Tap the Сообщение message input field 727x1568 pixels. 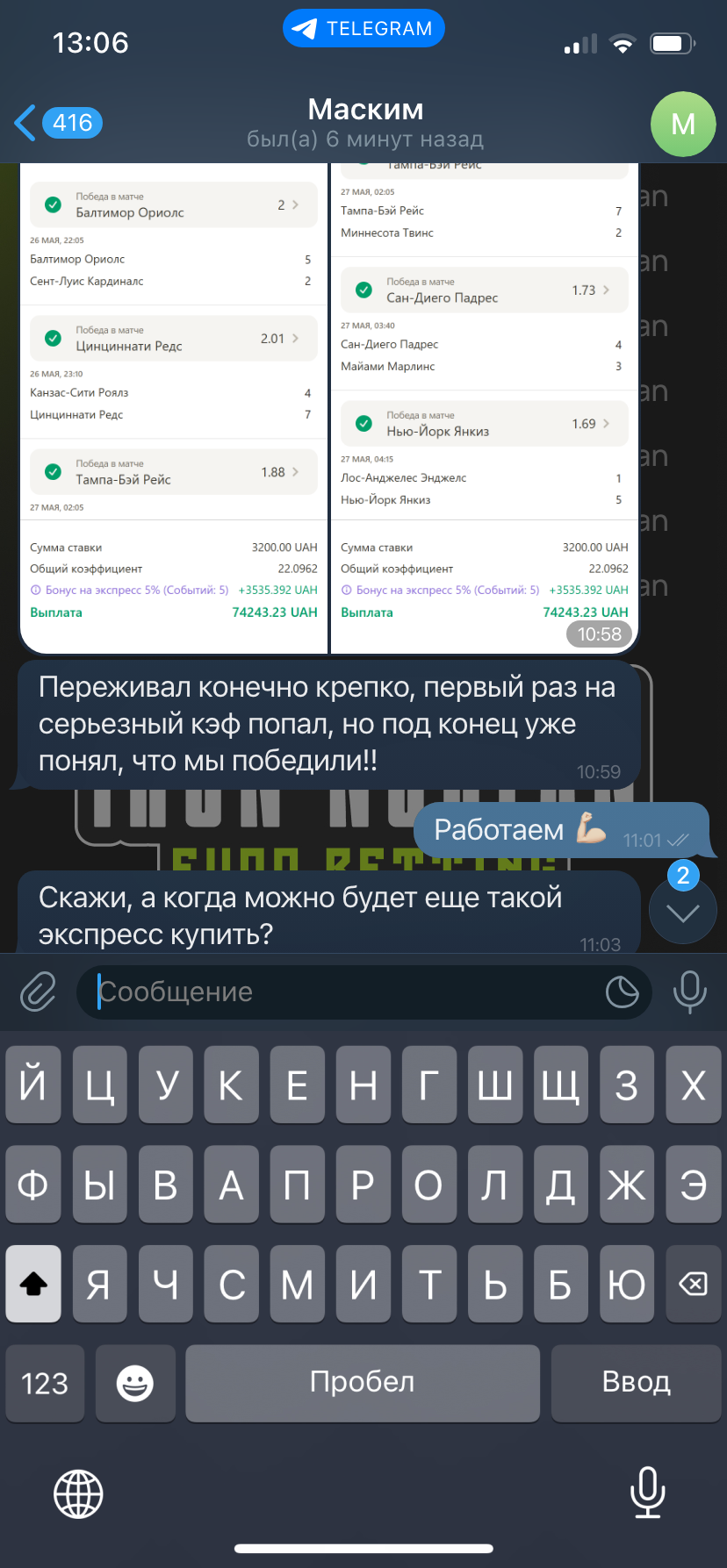[x=349, y=992]
